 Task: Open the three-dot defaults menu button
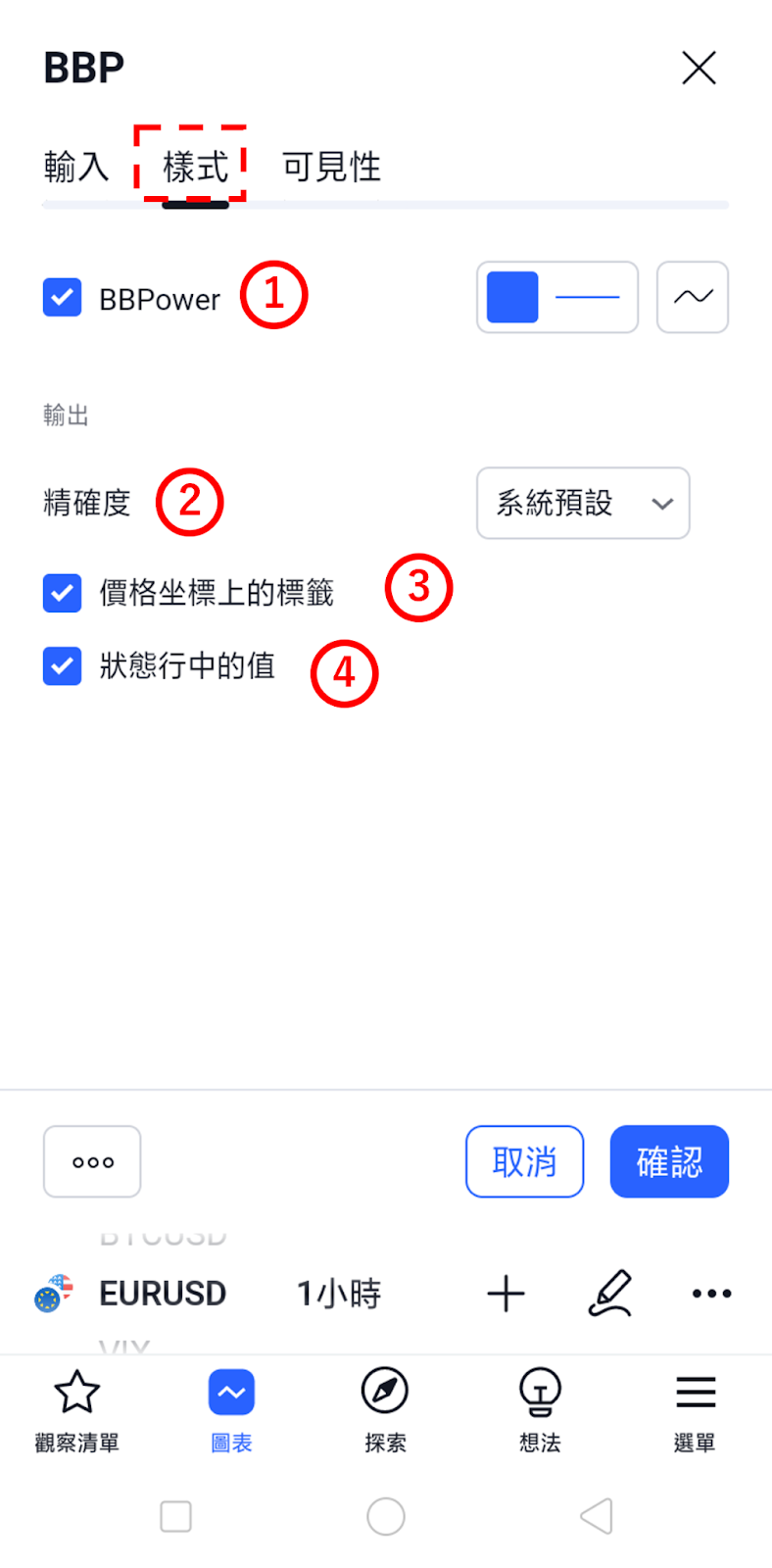coord(92,1161)
